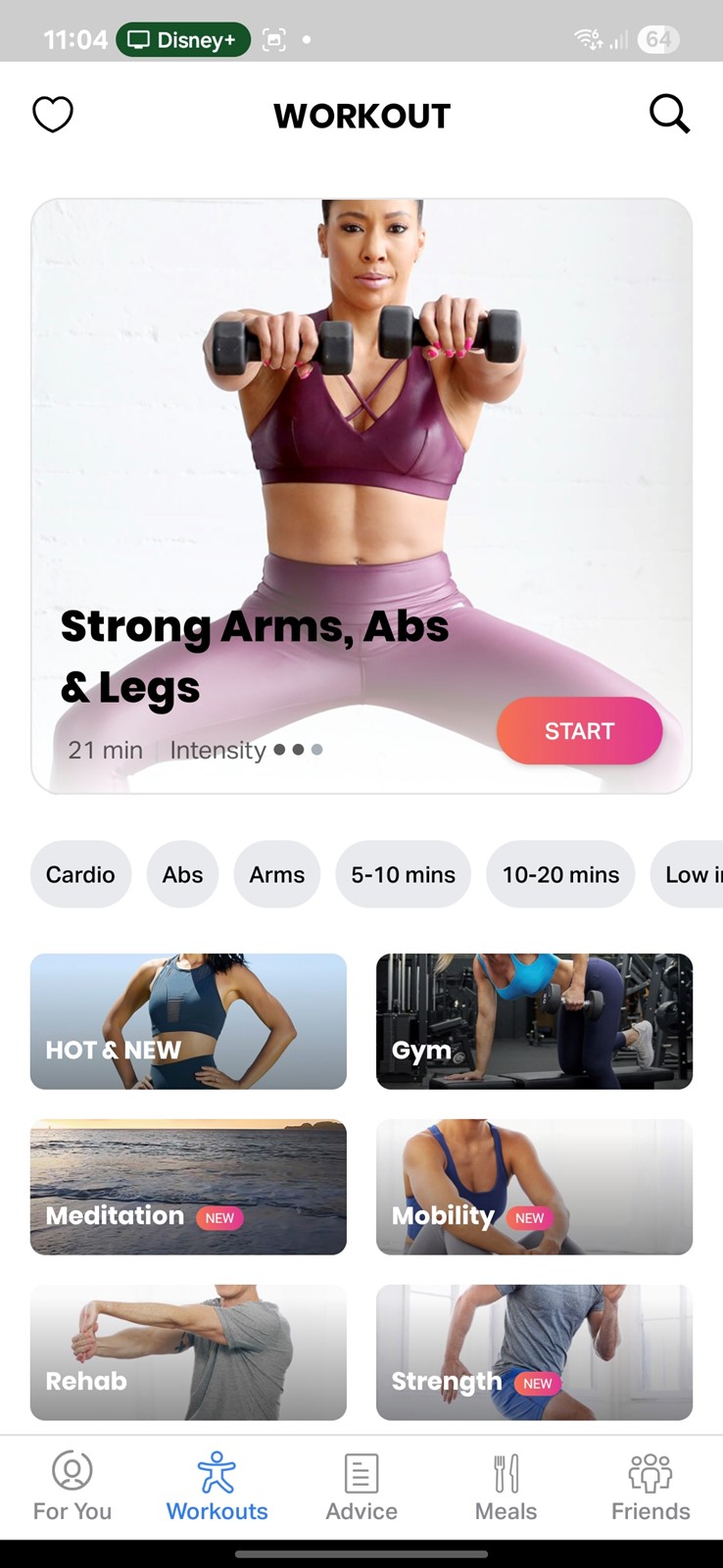Browse Meditation workouts

click(x=188, y=1187)
